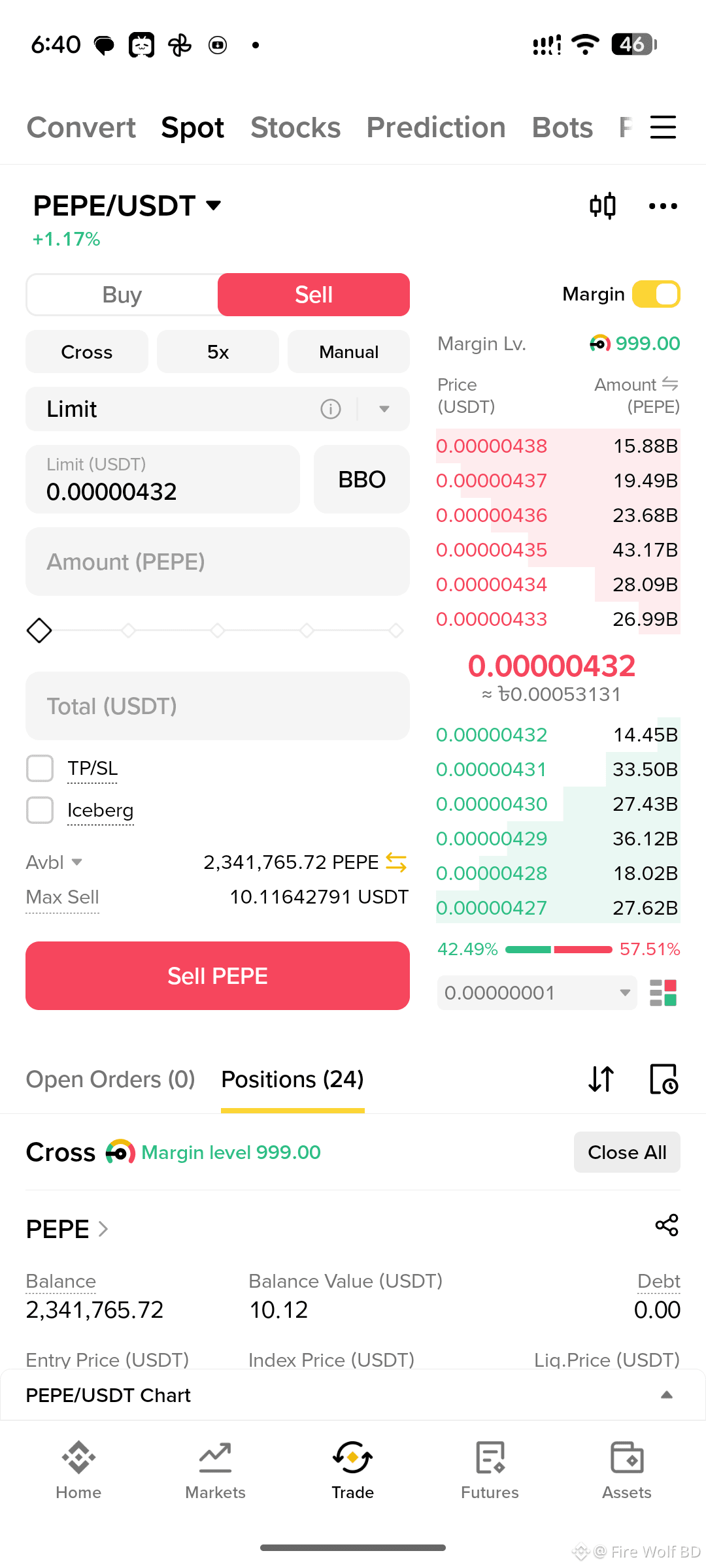The width and height of the screenshot is (706, 1568).
Task: Check the TP/SL box
Action: pos(40,768)
